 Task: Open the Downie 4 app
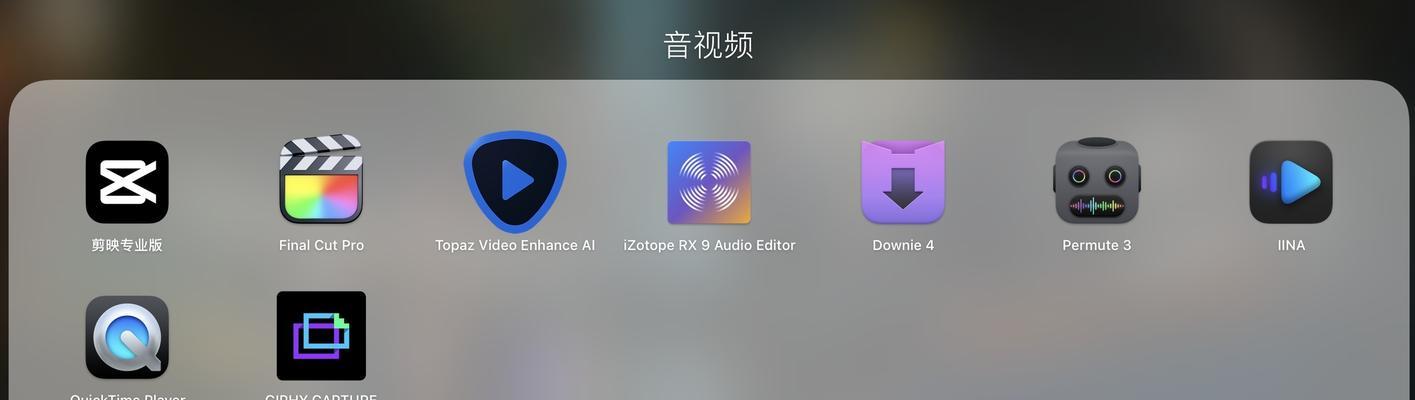(903, 182)
